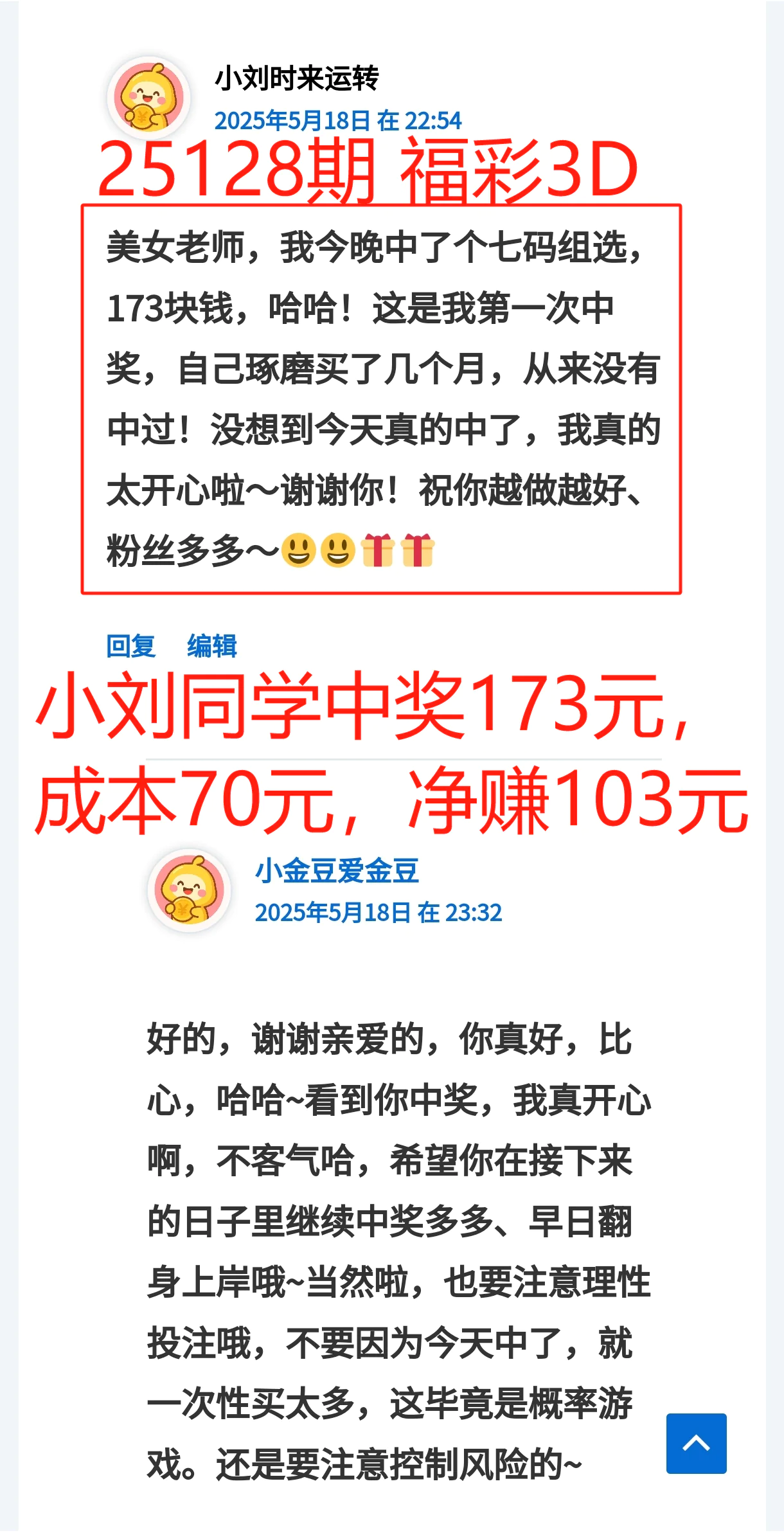Open the 23:32 reply permalink

pos(378,913)
